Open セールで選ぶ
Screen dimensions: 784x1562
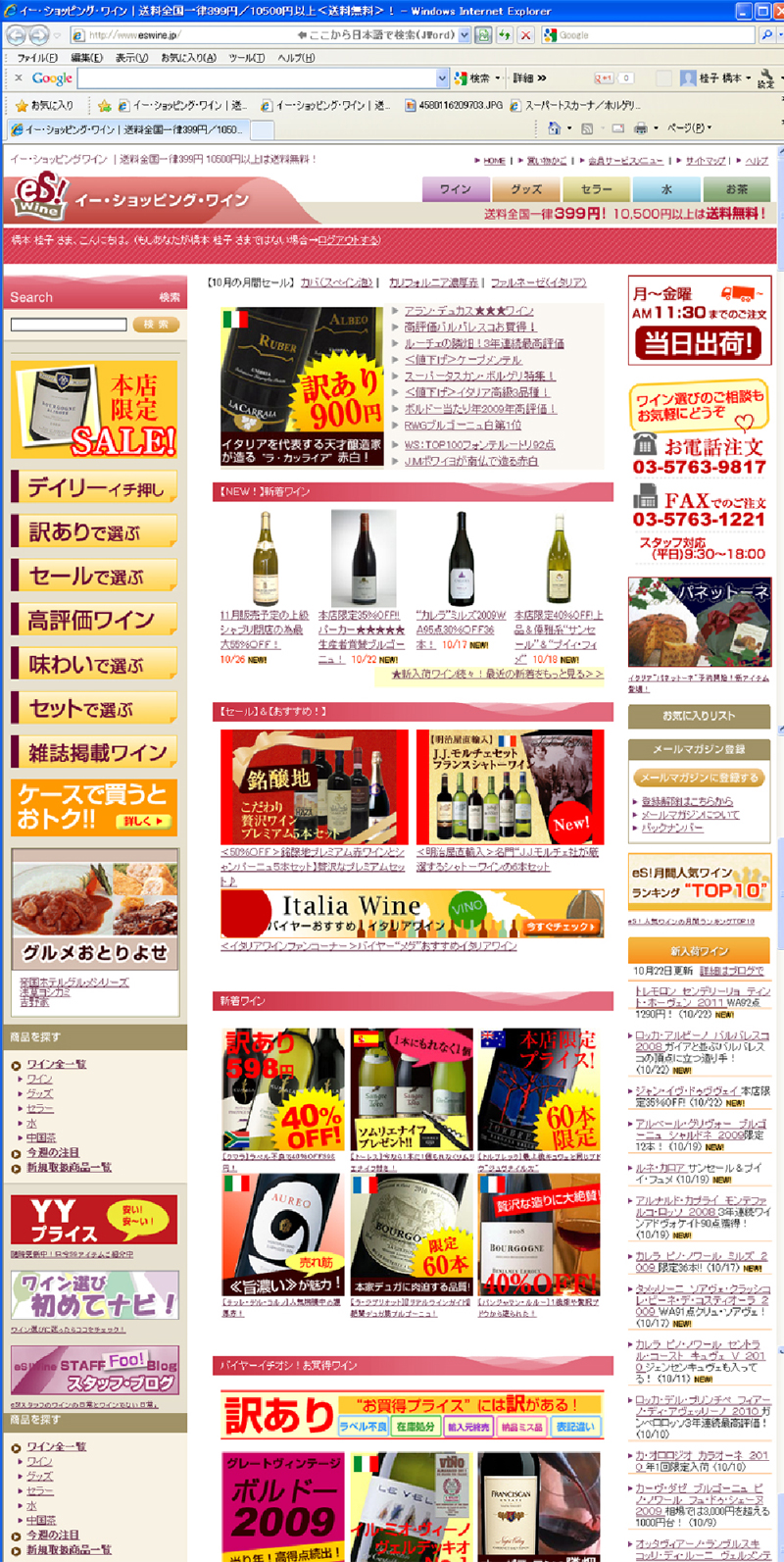(94, 575)
